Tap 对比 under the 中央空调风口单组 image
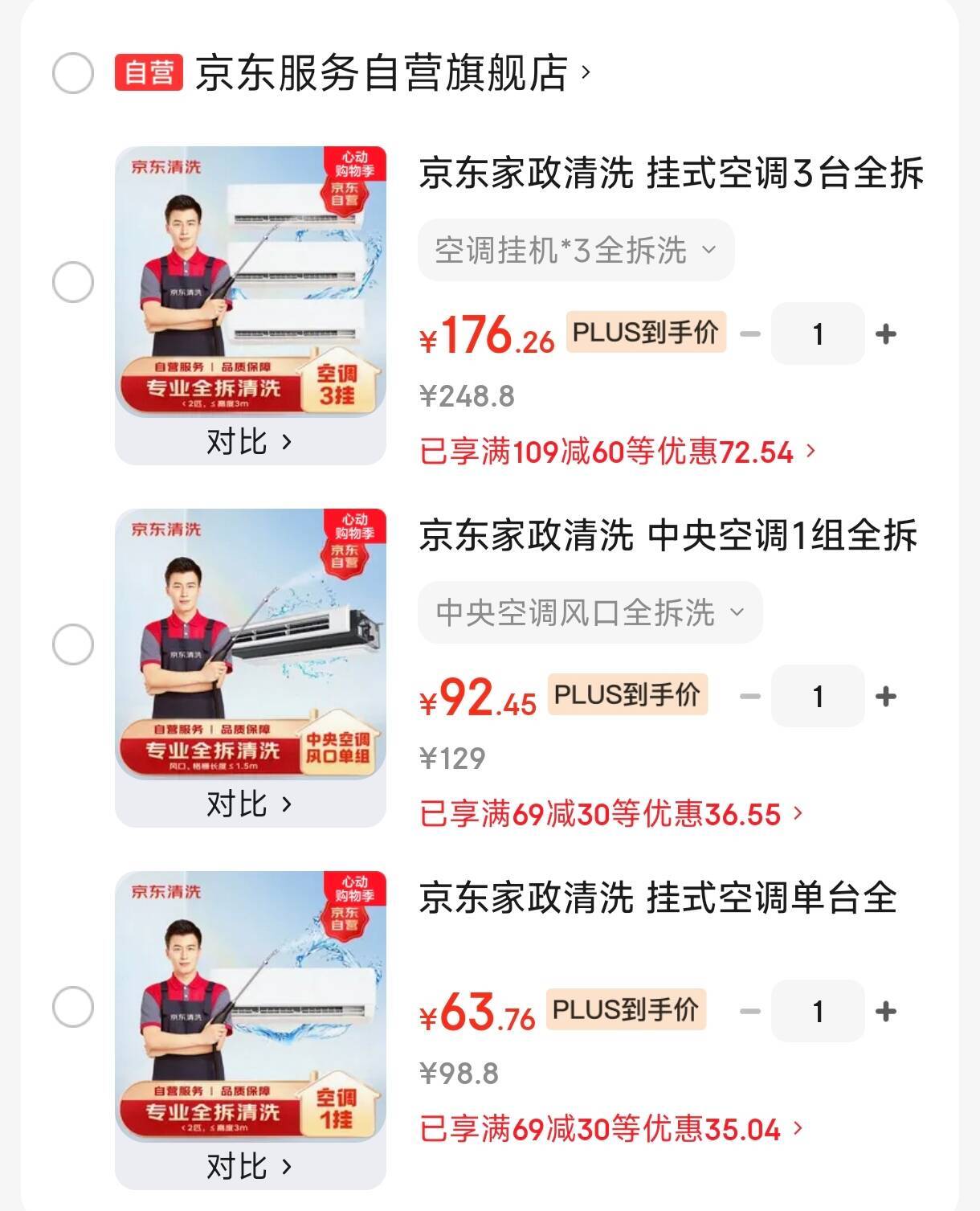 tap(250, 804)
